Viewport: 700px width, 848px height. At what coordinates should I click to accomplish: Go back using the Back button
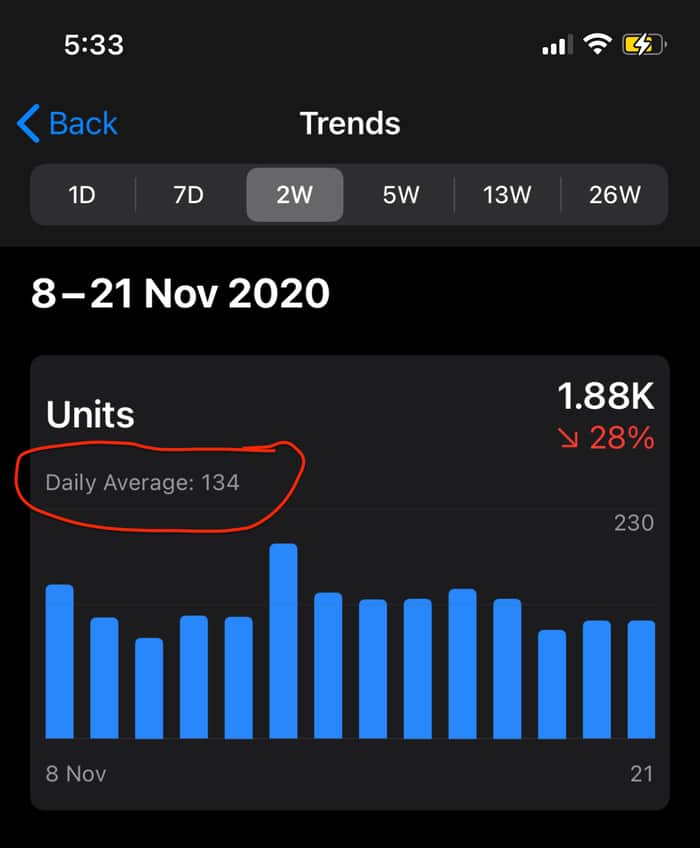pos(67,123)
